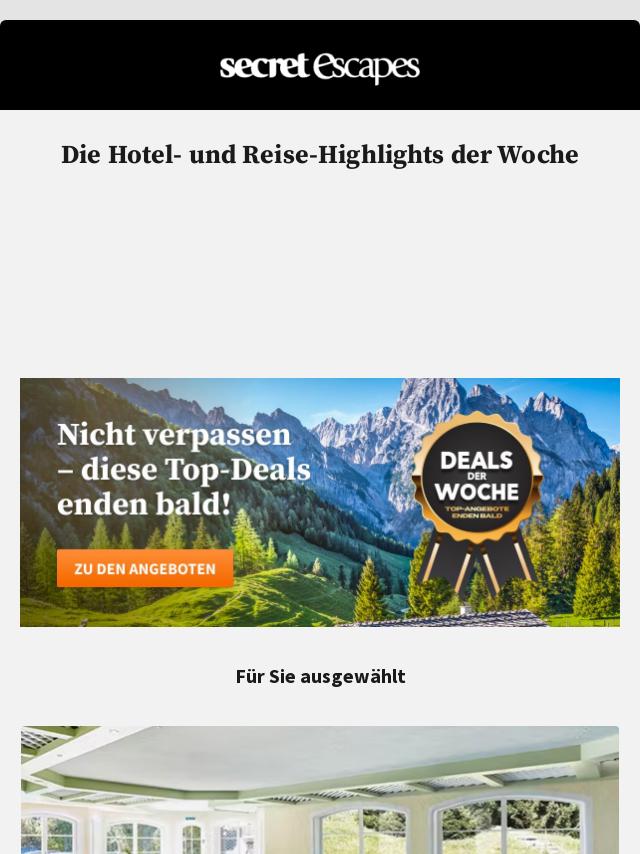Screen dimensions: 640x854
Task: Open the hotel offer image under Für Sie ausgewählt
Action: tap(320, 790)
